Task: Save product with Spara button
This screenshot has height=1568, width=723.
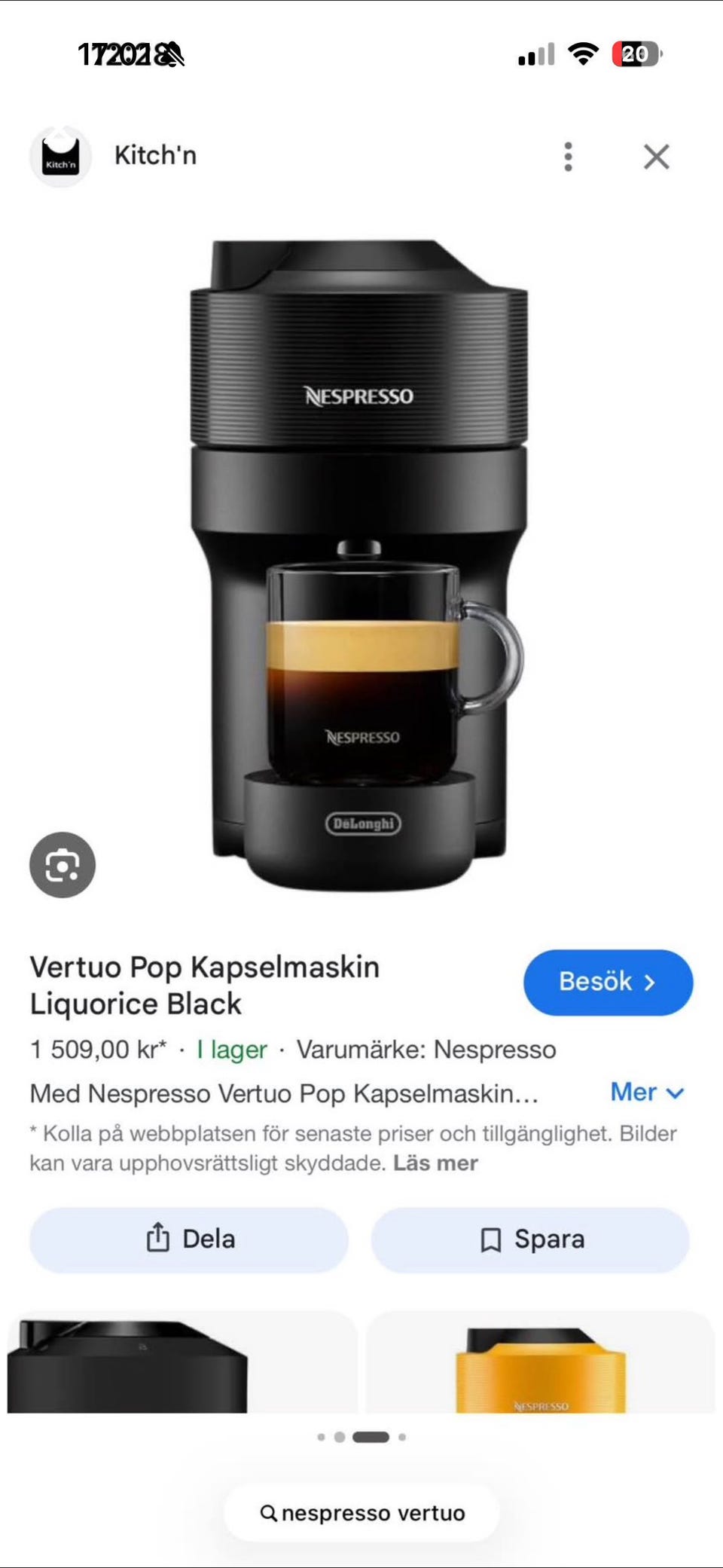Action: [530, 1239]
